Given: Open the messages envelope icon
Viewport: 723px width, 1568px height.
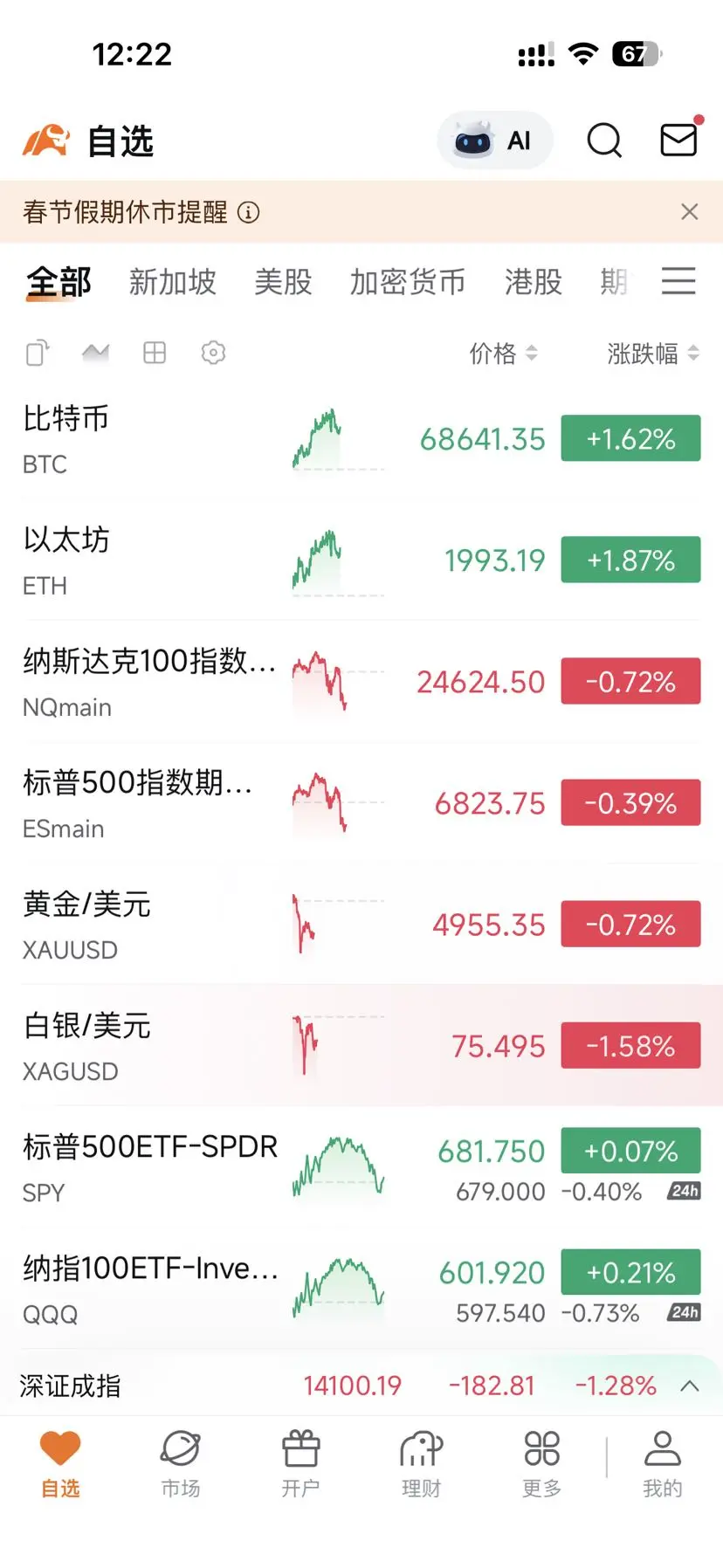Looking at the screenshot, I should coord(678,140).
